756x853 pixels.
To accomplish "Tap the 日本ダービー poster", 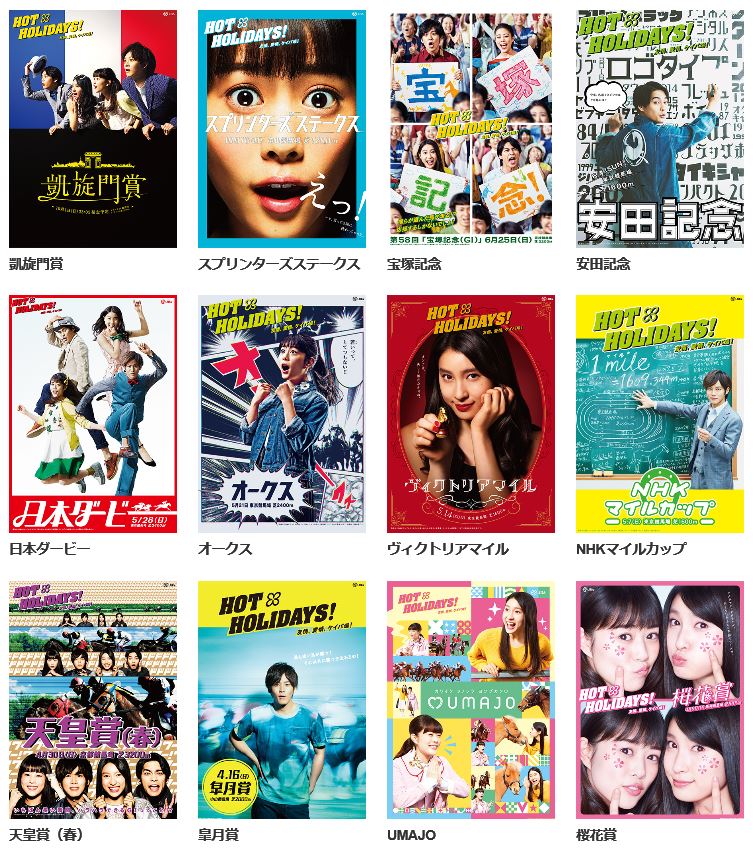I will coord(93,413).
